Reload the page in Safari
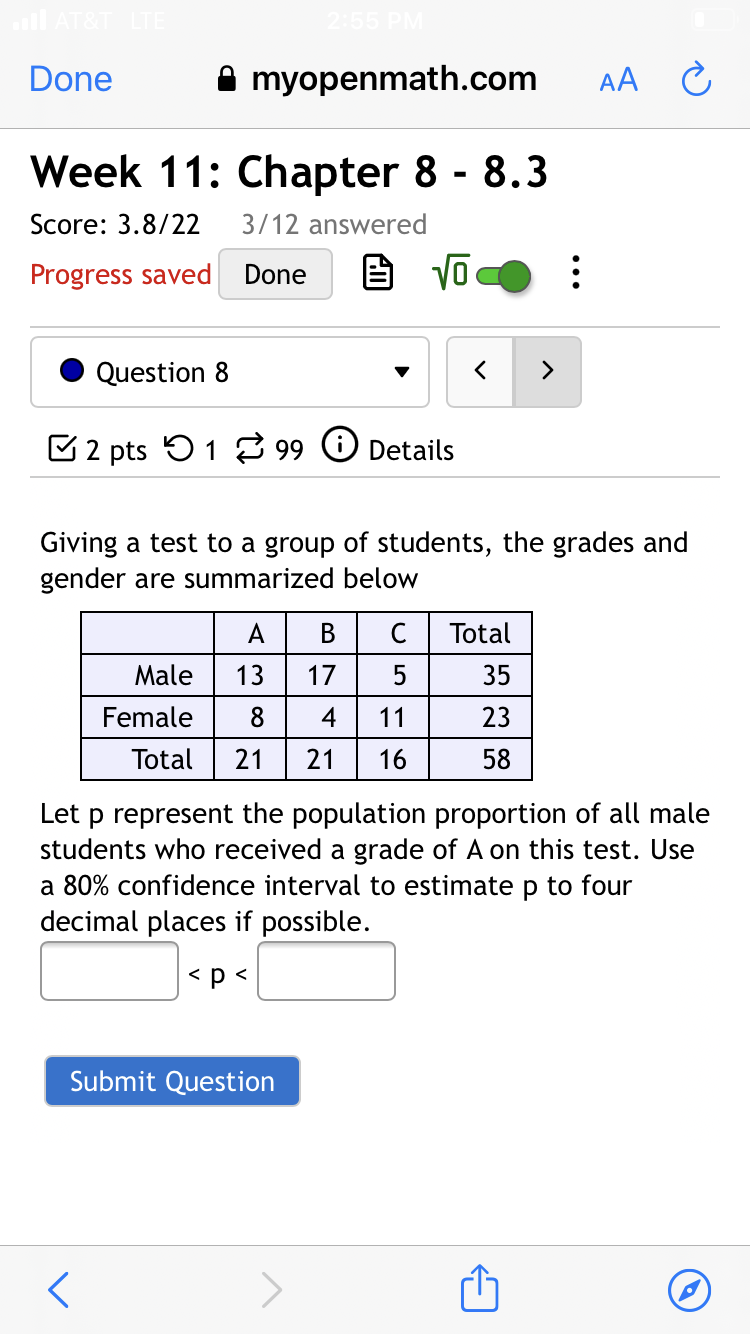Screen dimensions: 750x1334 696,79
